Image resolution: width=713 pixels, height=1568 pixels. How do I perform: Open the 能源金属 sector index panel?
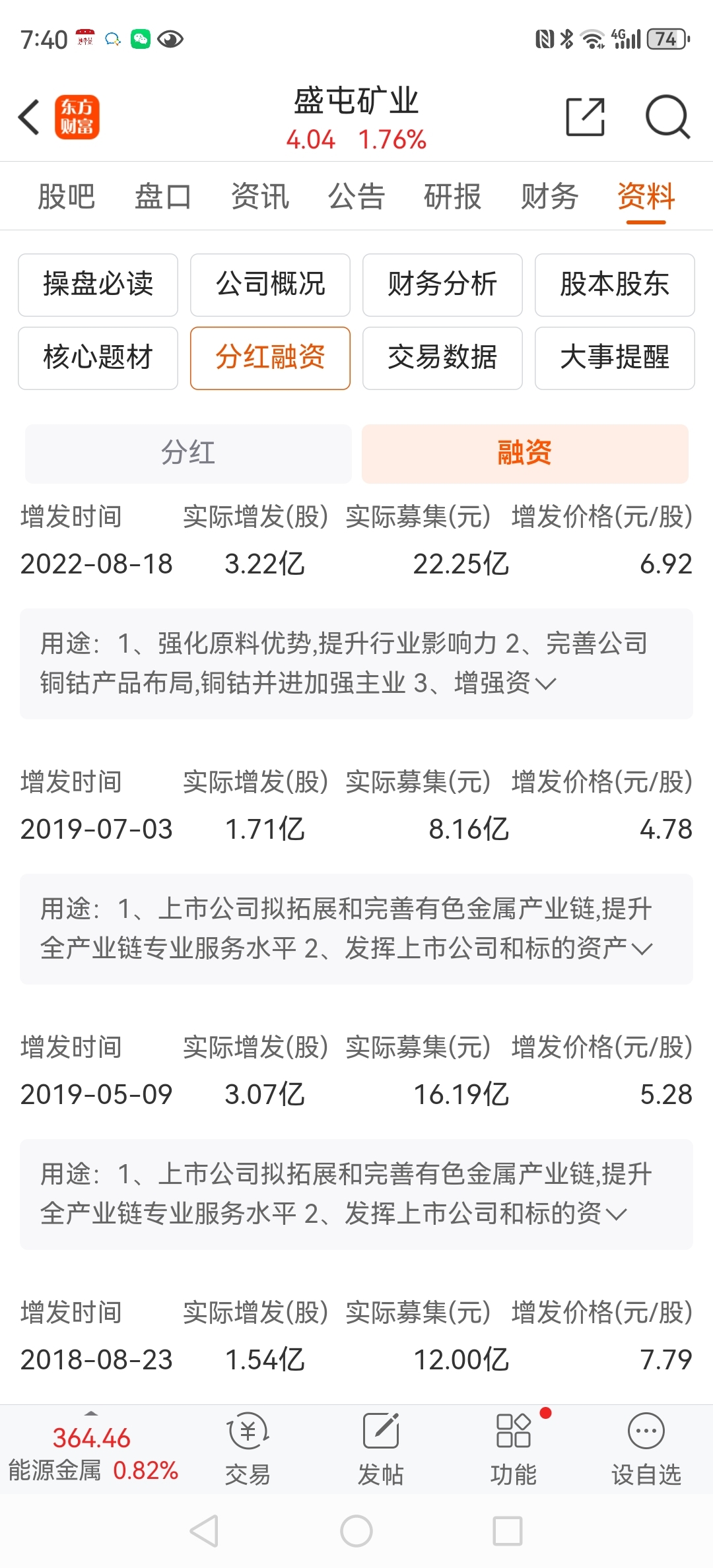coord(92,1452)
